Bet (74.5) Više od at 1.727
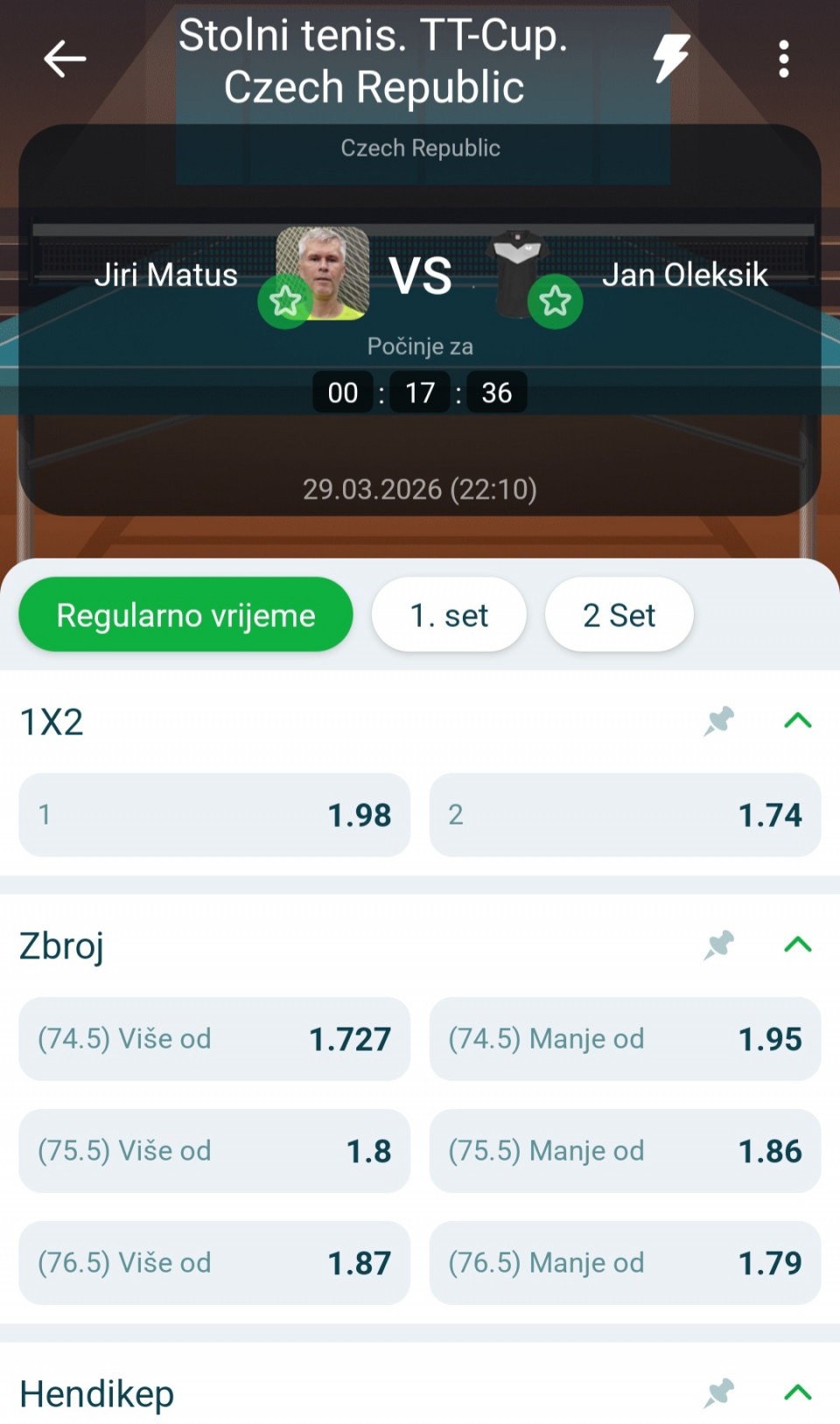Screen dimensions: 840x1424 [x=214, y=1039]
